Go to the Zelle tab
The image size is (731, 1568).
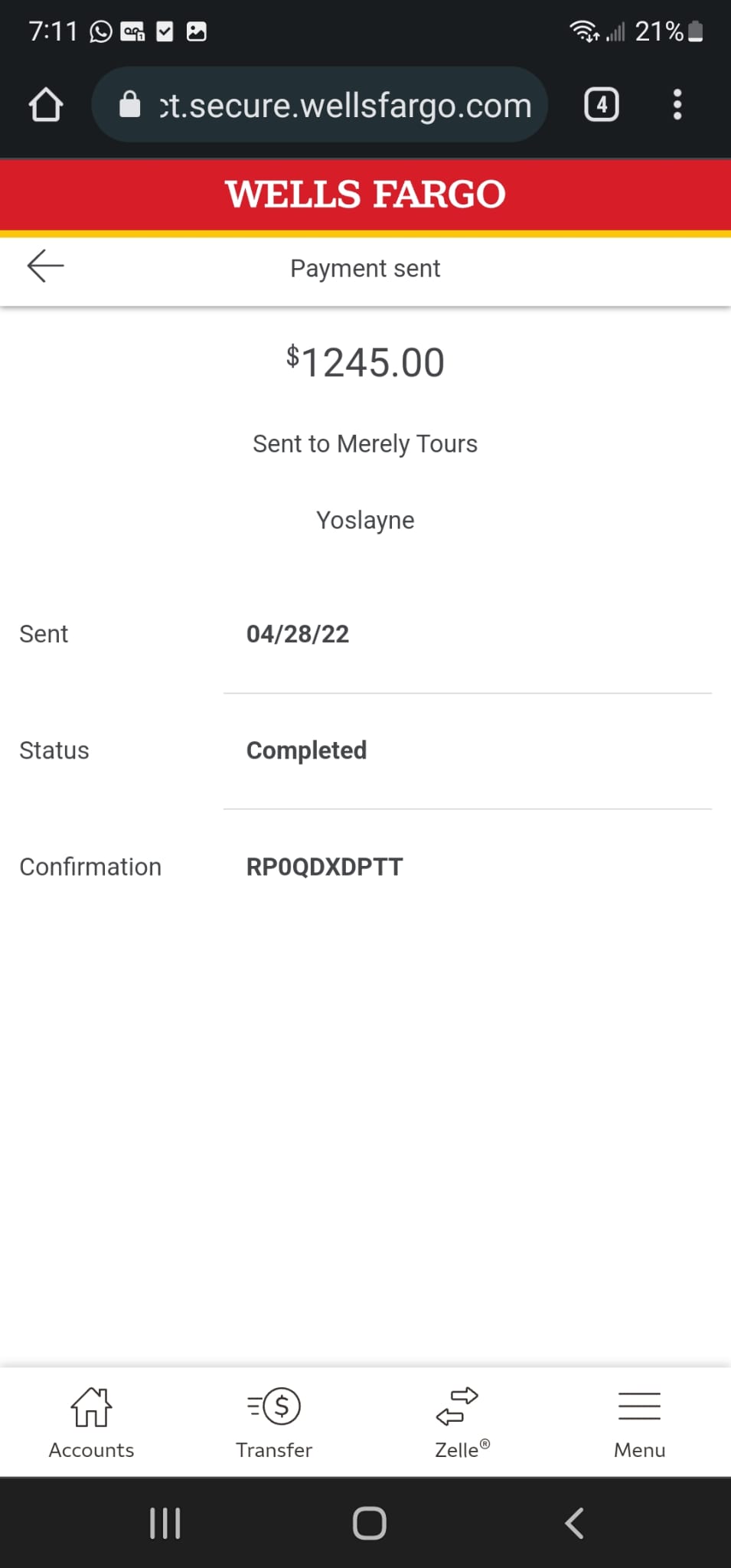point(458,1423)
